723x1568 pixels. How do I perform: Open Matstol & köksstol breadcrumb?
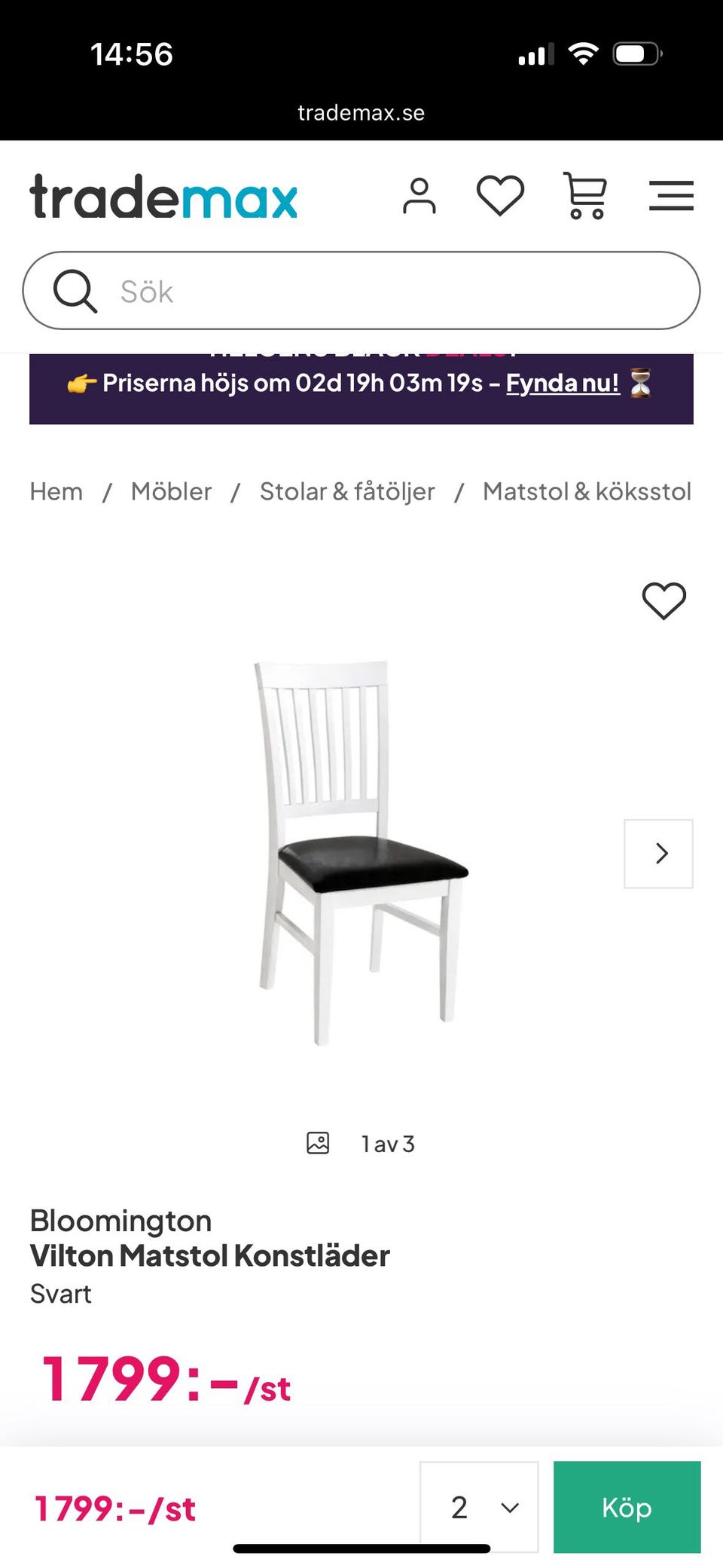587,491
